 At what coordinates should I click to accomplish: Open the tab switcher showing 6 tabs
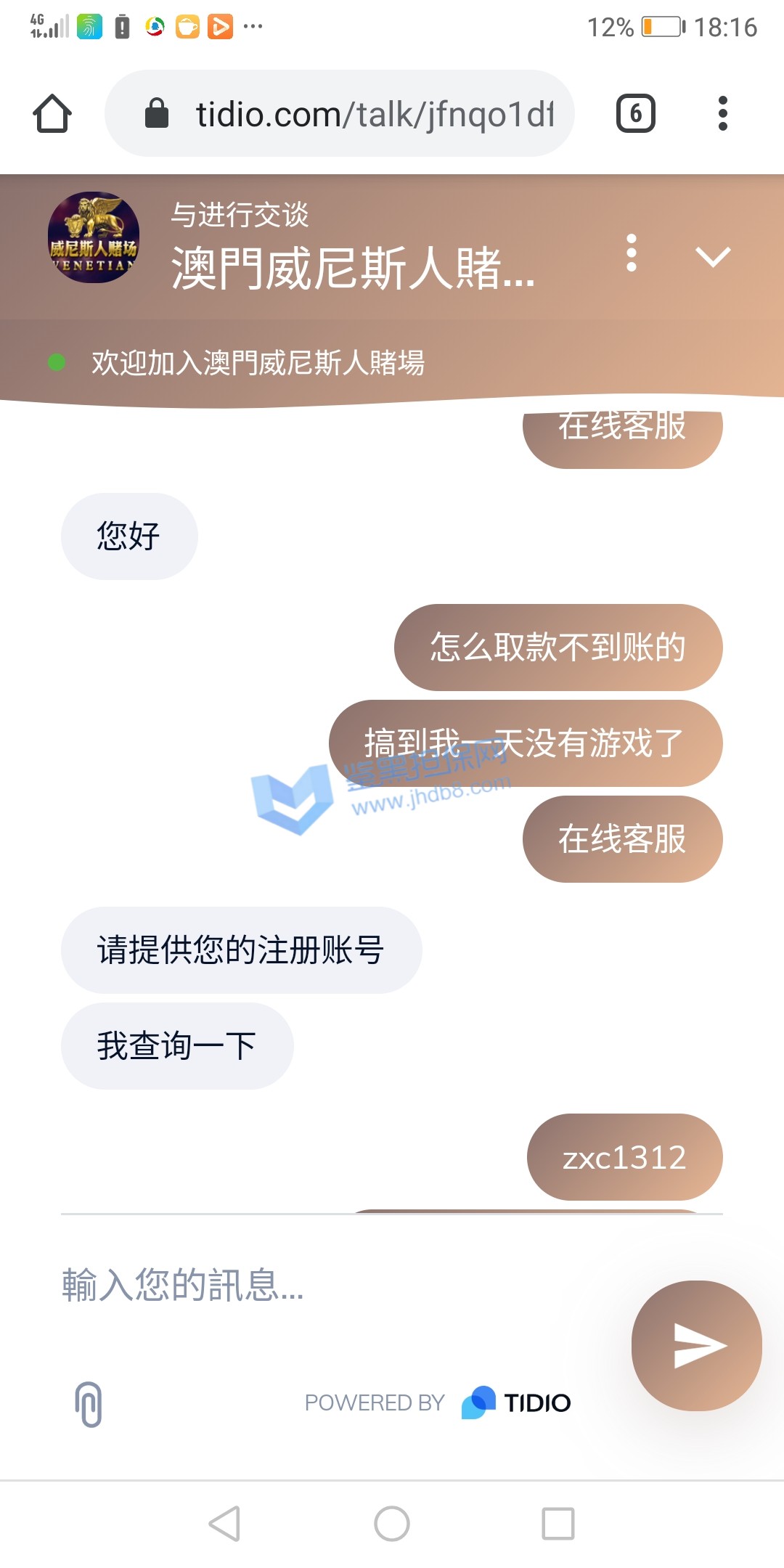635,114
